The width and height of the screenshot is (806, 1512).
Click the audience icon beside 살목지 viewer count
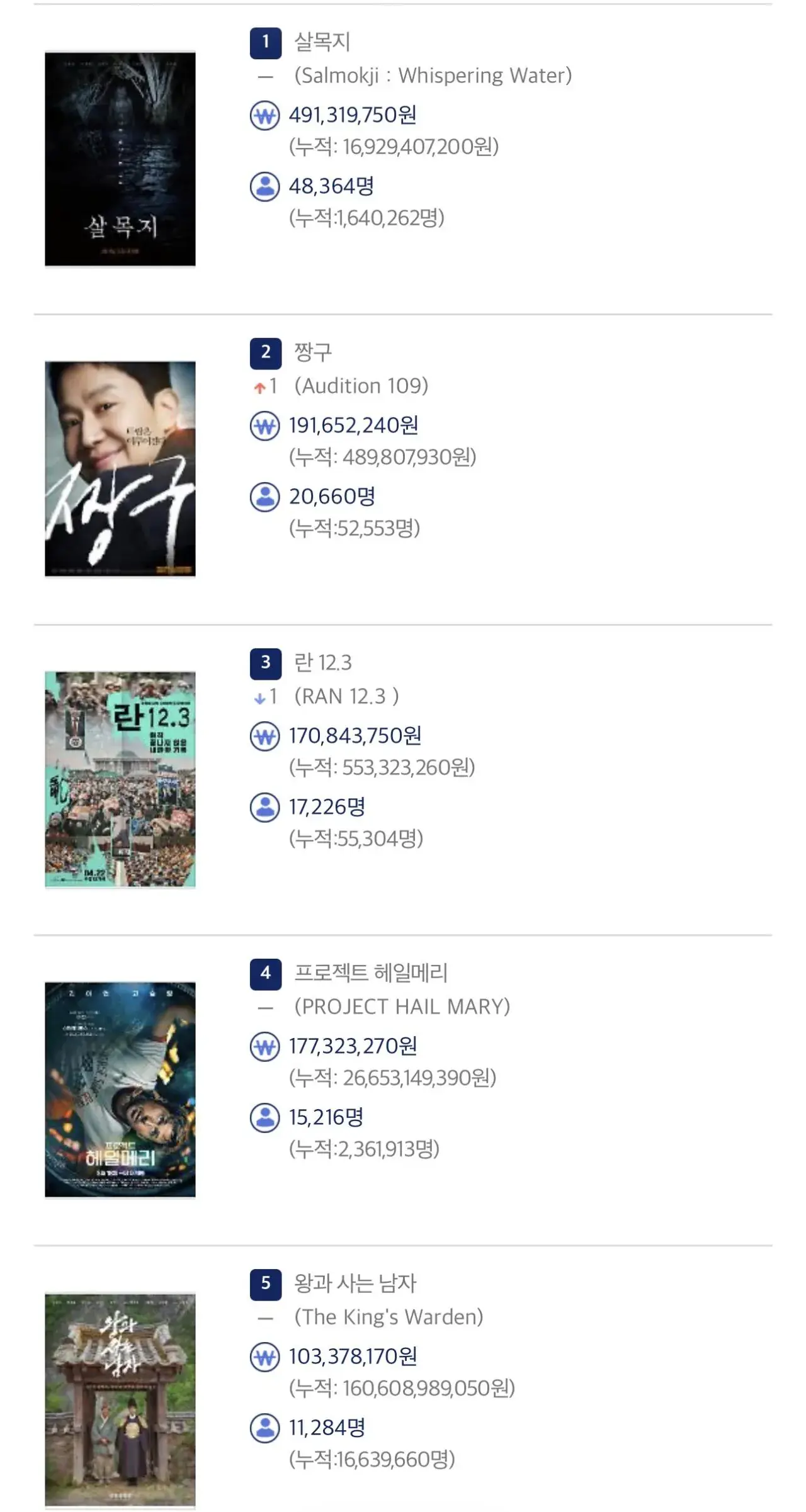pyautogui.click(x=264, y=188)
